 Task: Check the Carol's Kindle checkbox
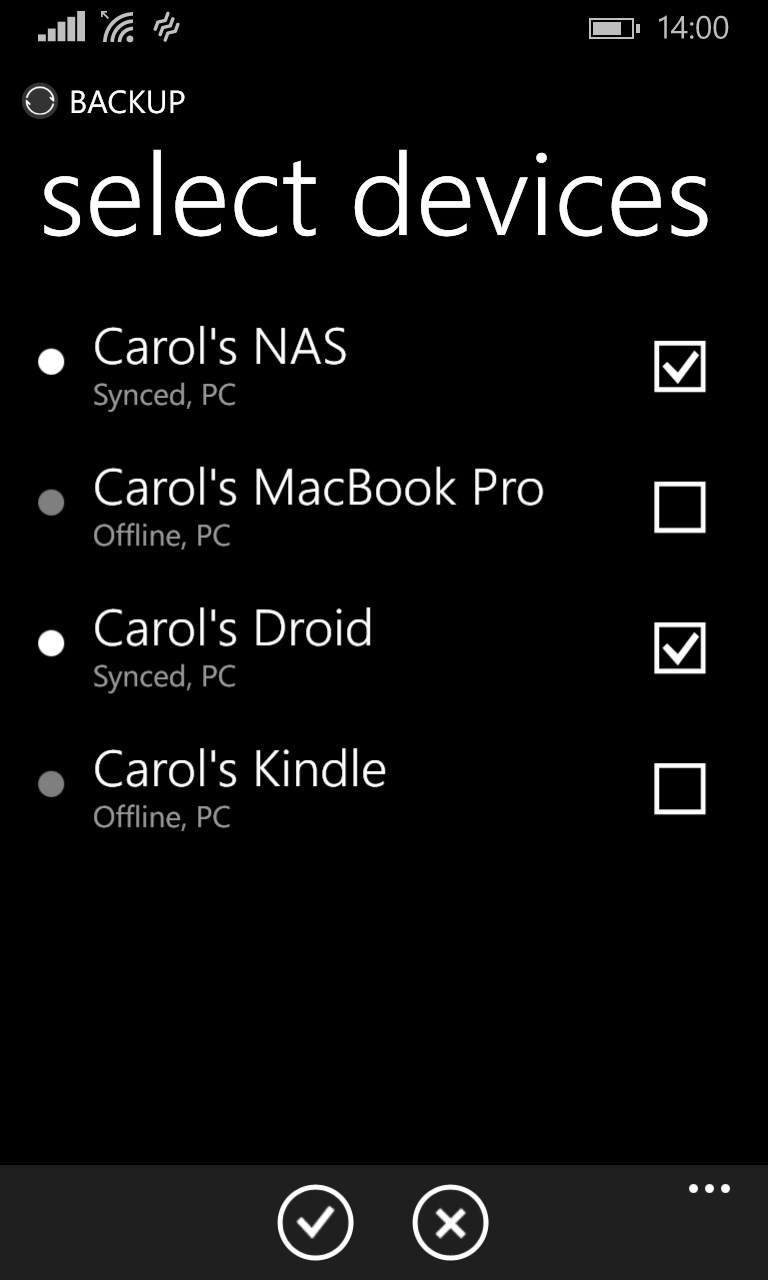[680, 789]
